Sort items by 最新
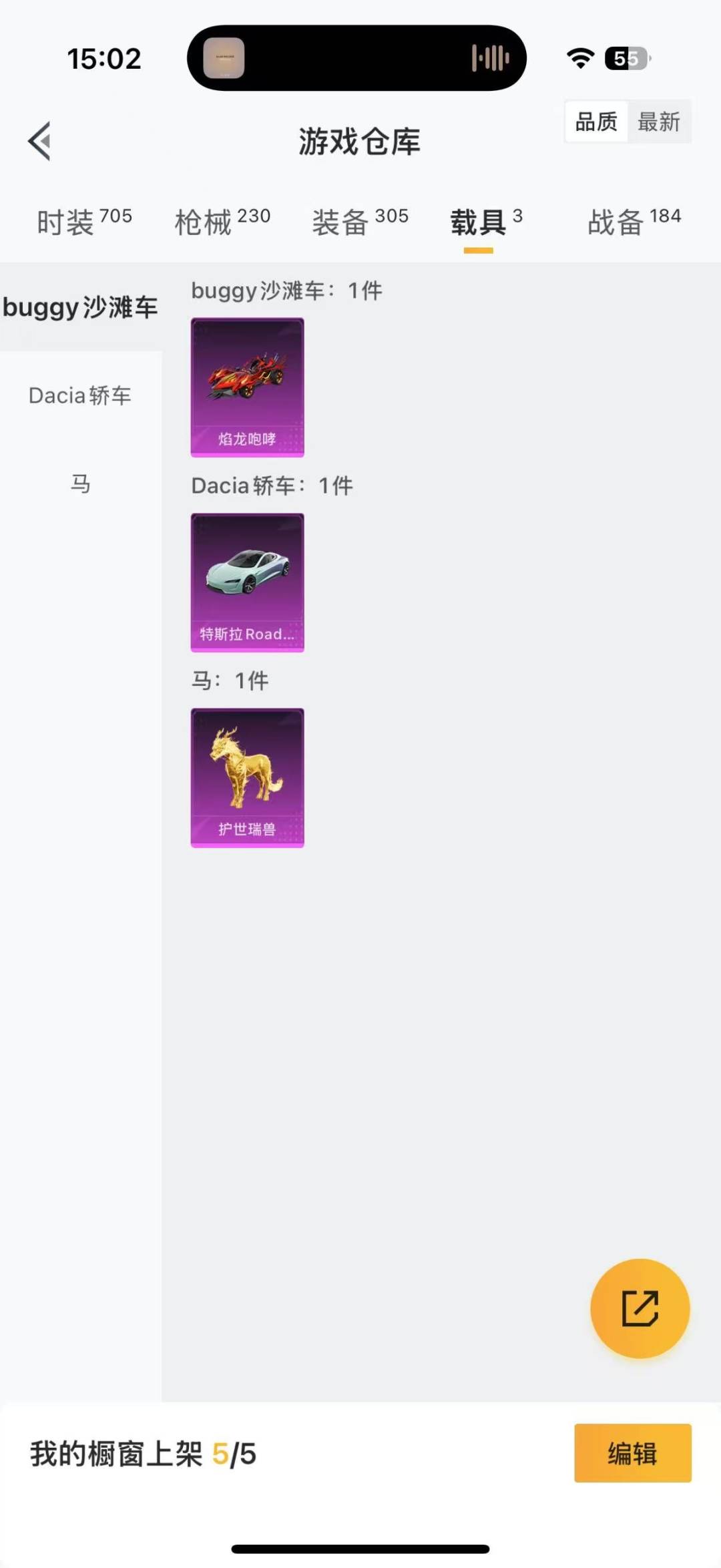 click(x=659, y=122)
